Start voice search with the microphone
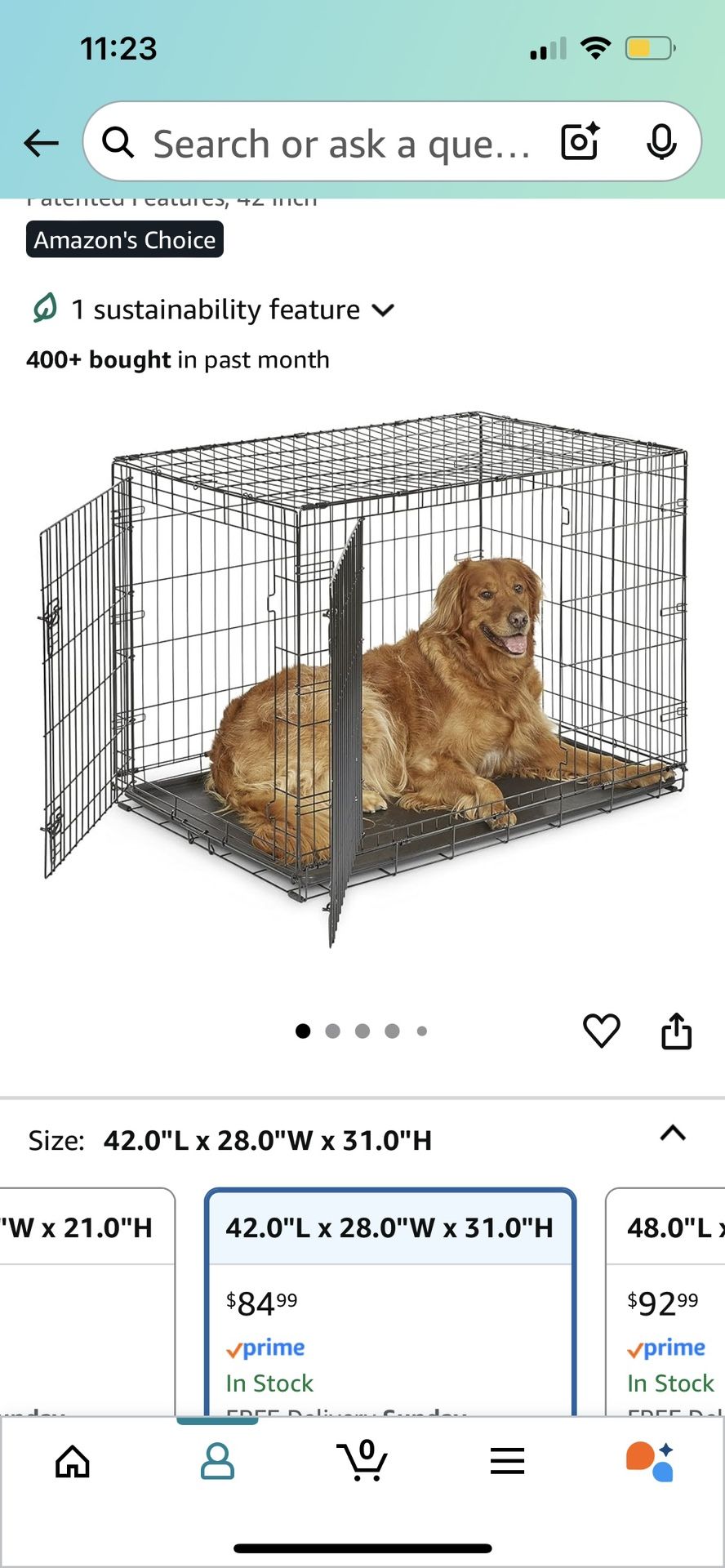This screenshot has width=725, height=1568. [x=661, y=142]
